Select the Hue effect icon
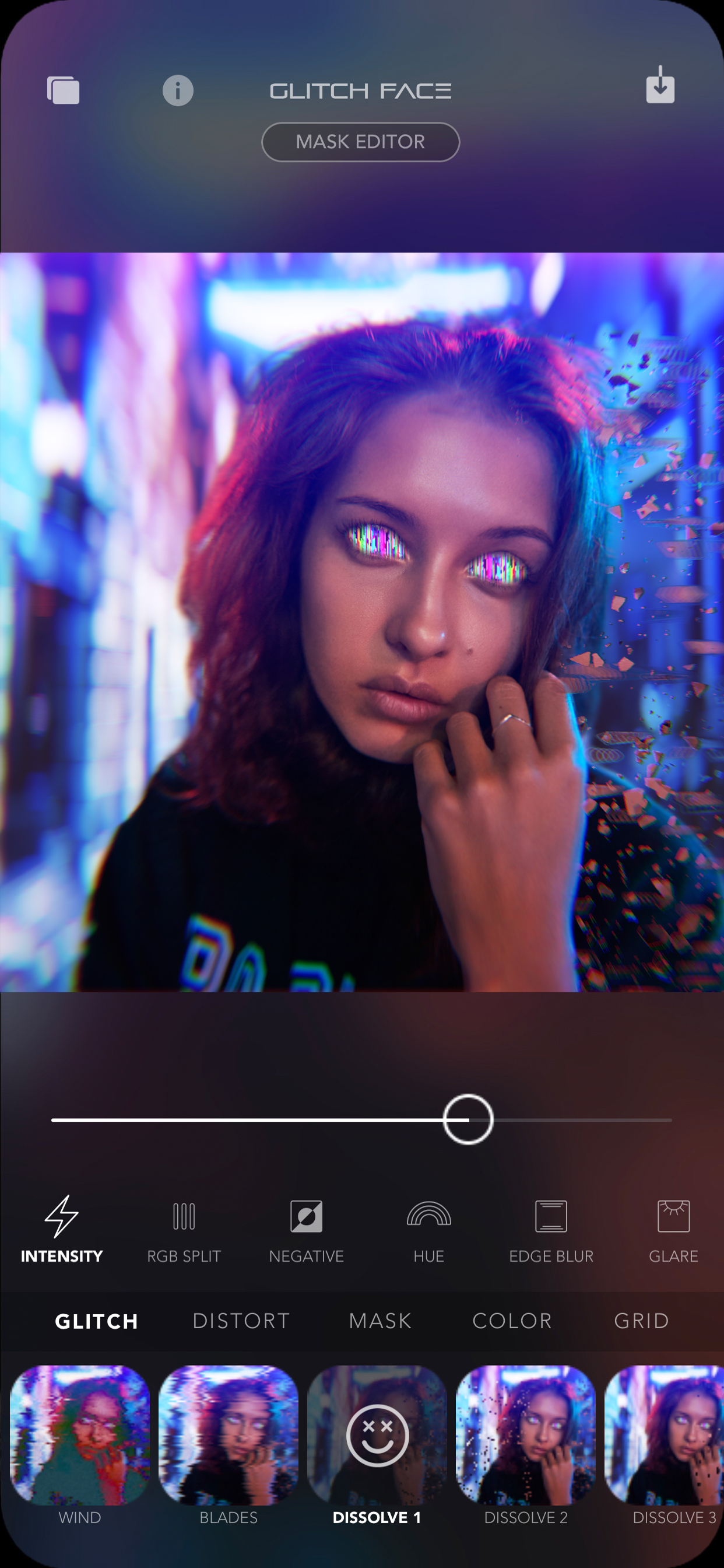The image size is (724, 1568). point(428,1230)
